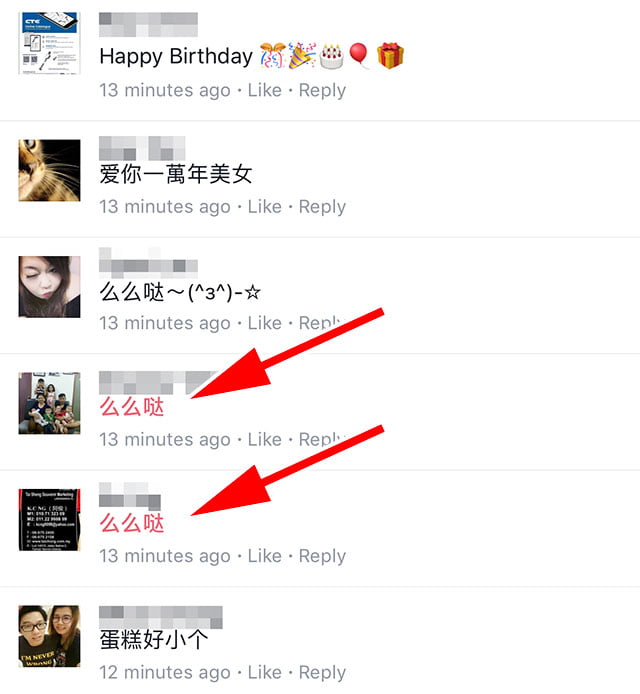Open the business card avatar's profile
The width and height of the screenshot is (640, 694).
[49, 519]
